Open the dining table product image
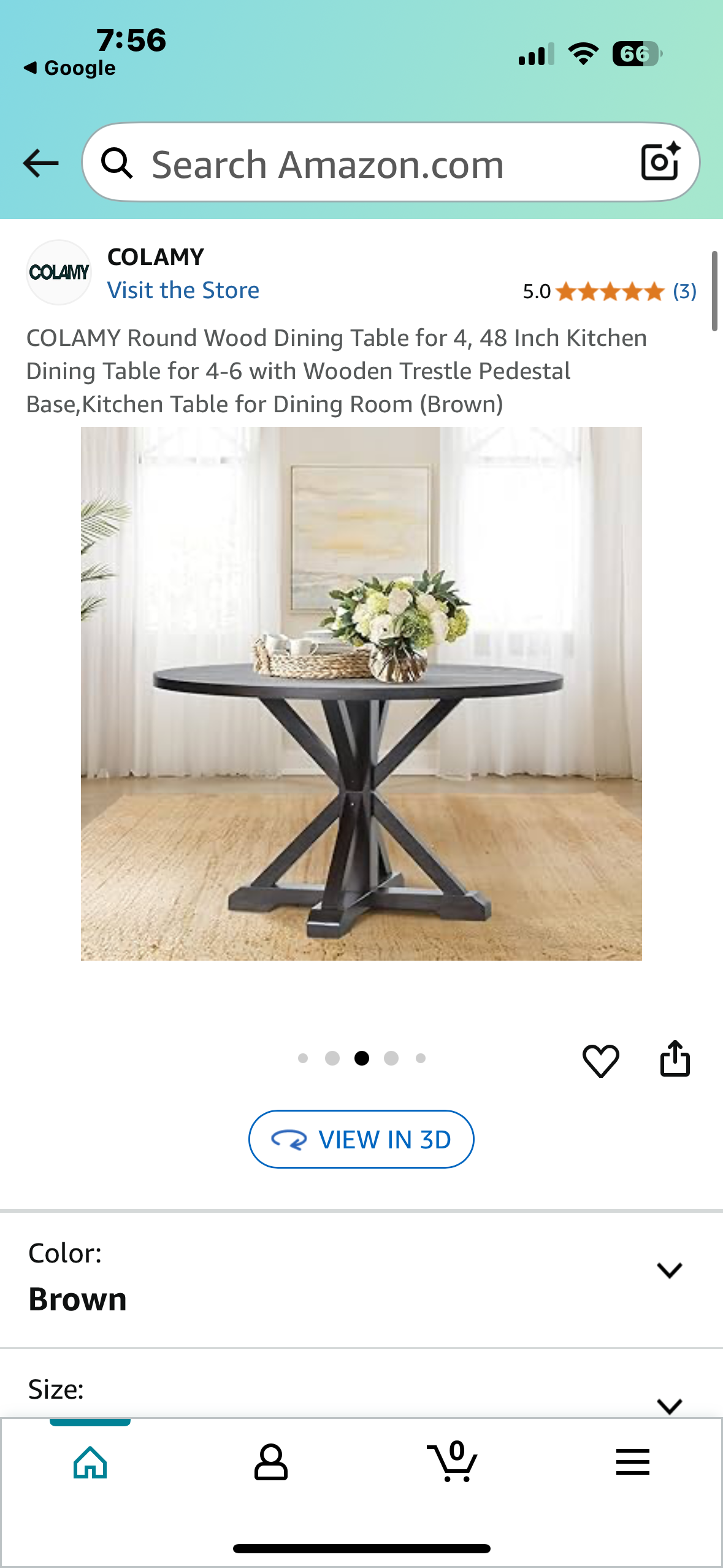Viewport: 723px width, 1568px height. tap(361, 693)
